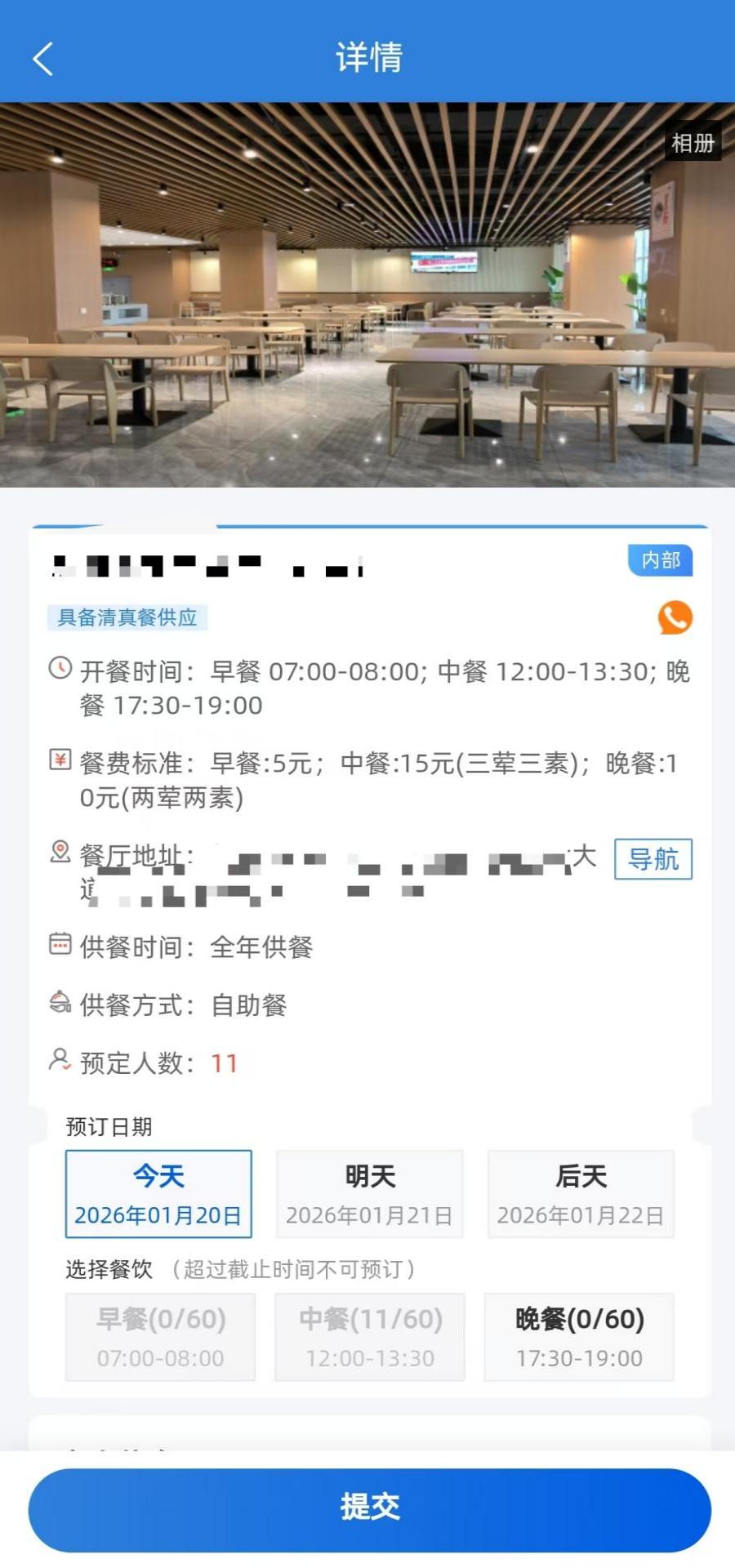Click the calendar icon beside 供餐时间
735x1568 pixels.
tap(59, 944)
